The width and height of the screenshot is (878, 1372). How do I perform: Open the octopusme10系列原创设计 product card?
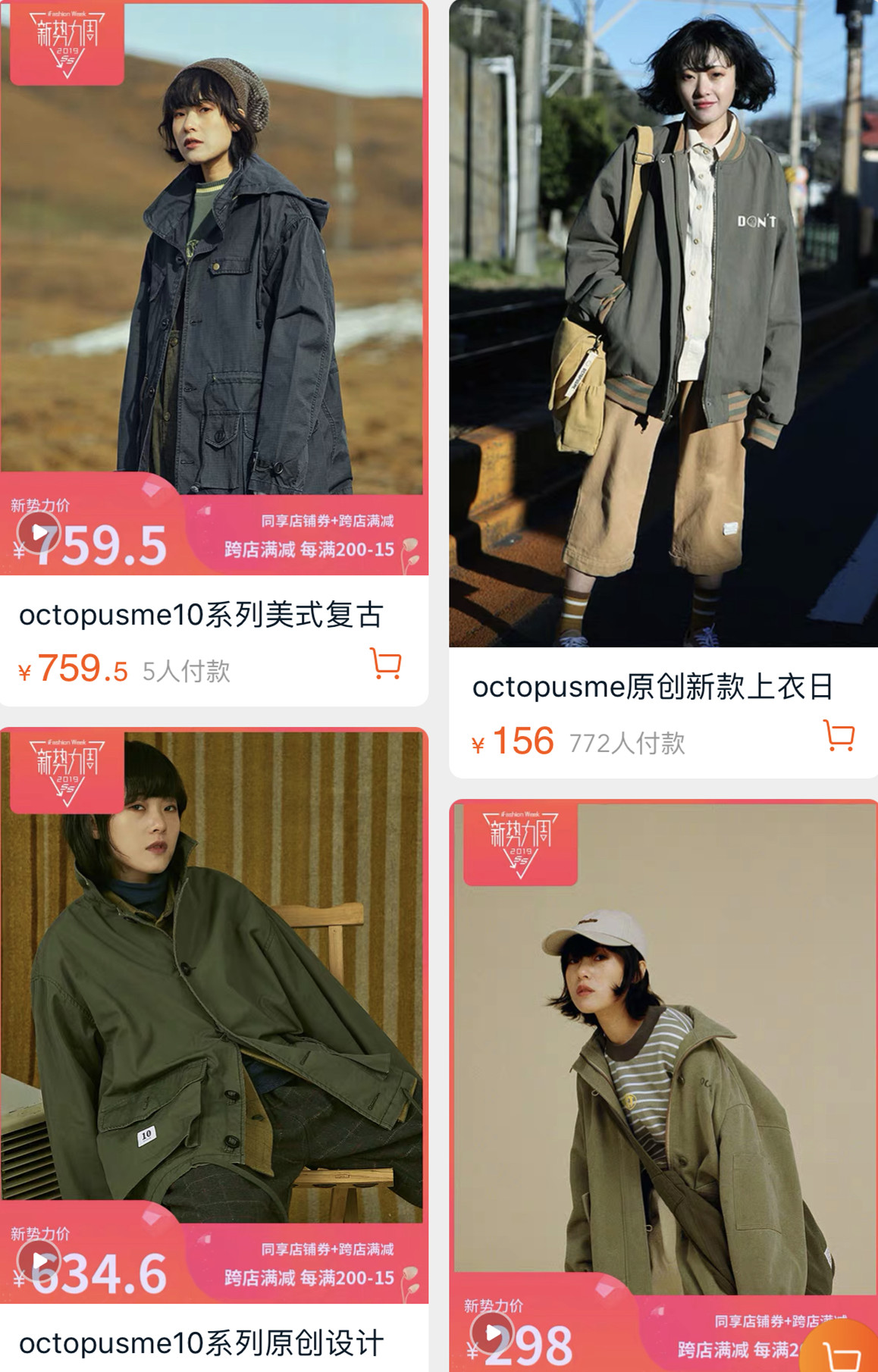[201, 1343]
